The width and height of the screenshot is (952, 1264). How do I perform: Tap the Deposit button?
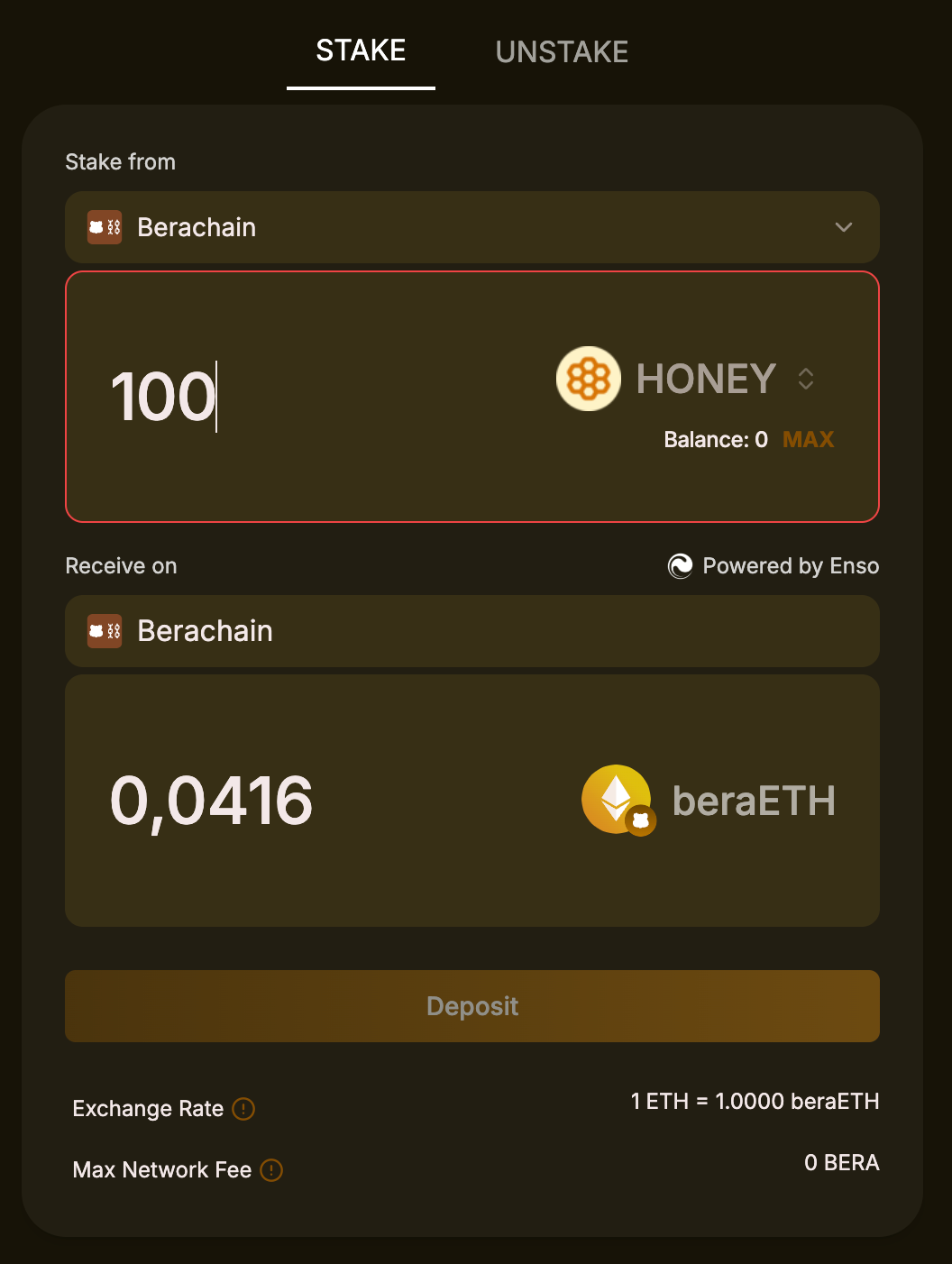coord(471,1006)
